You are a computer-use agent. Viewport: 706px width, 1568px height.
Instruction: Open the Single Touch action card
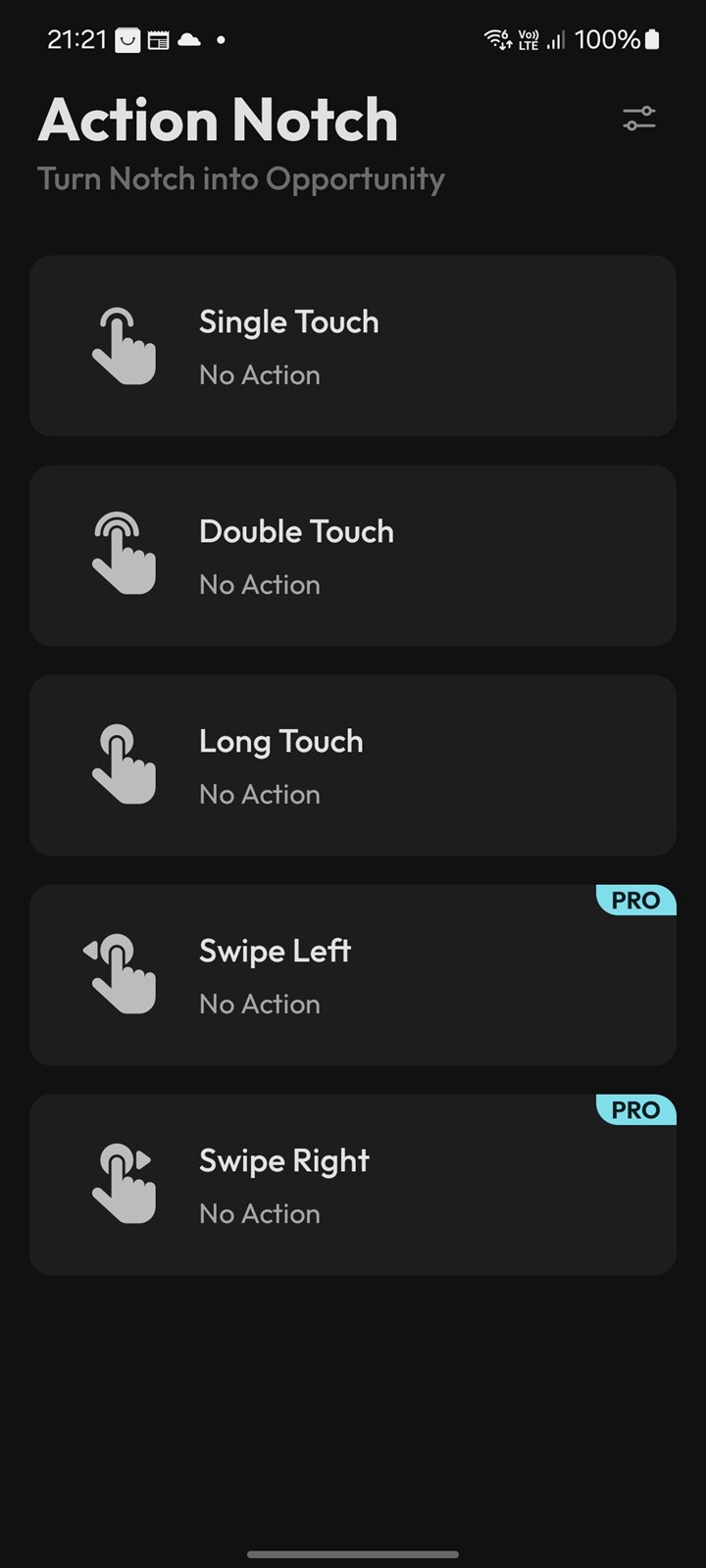coord(353,346)
